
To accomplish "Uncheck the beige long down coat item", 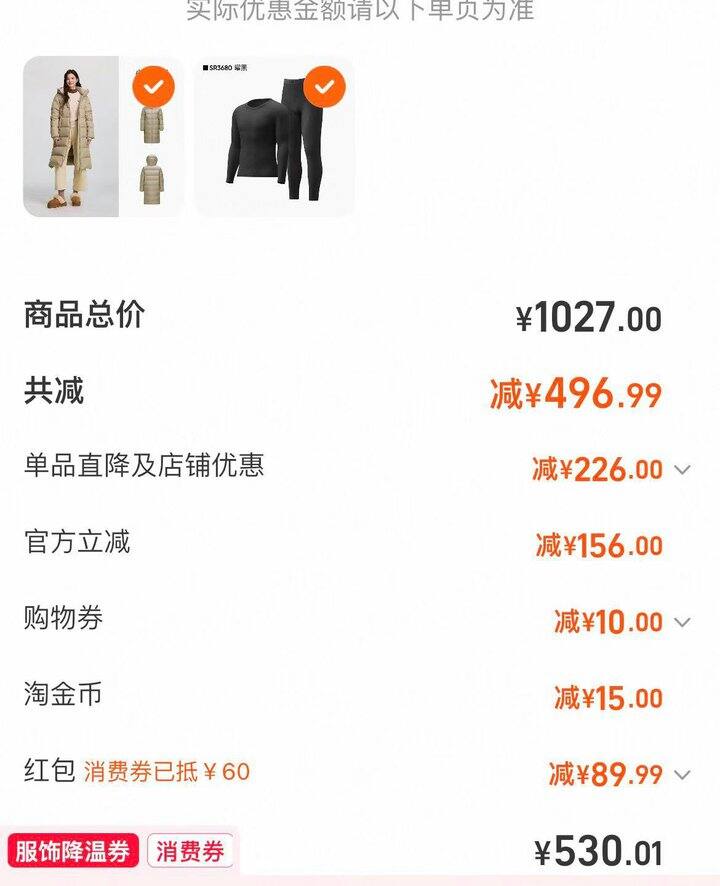I will tap(153, 87).
